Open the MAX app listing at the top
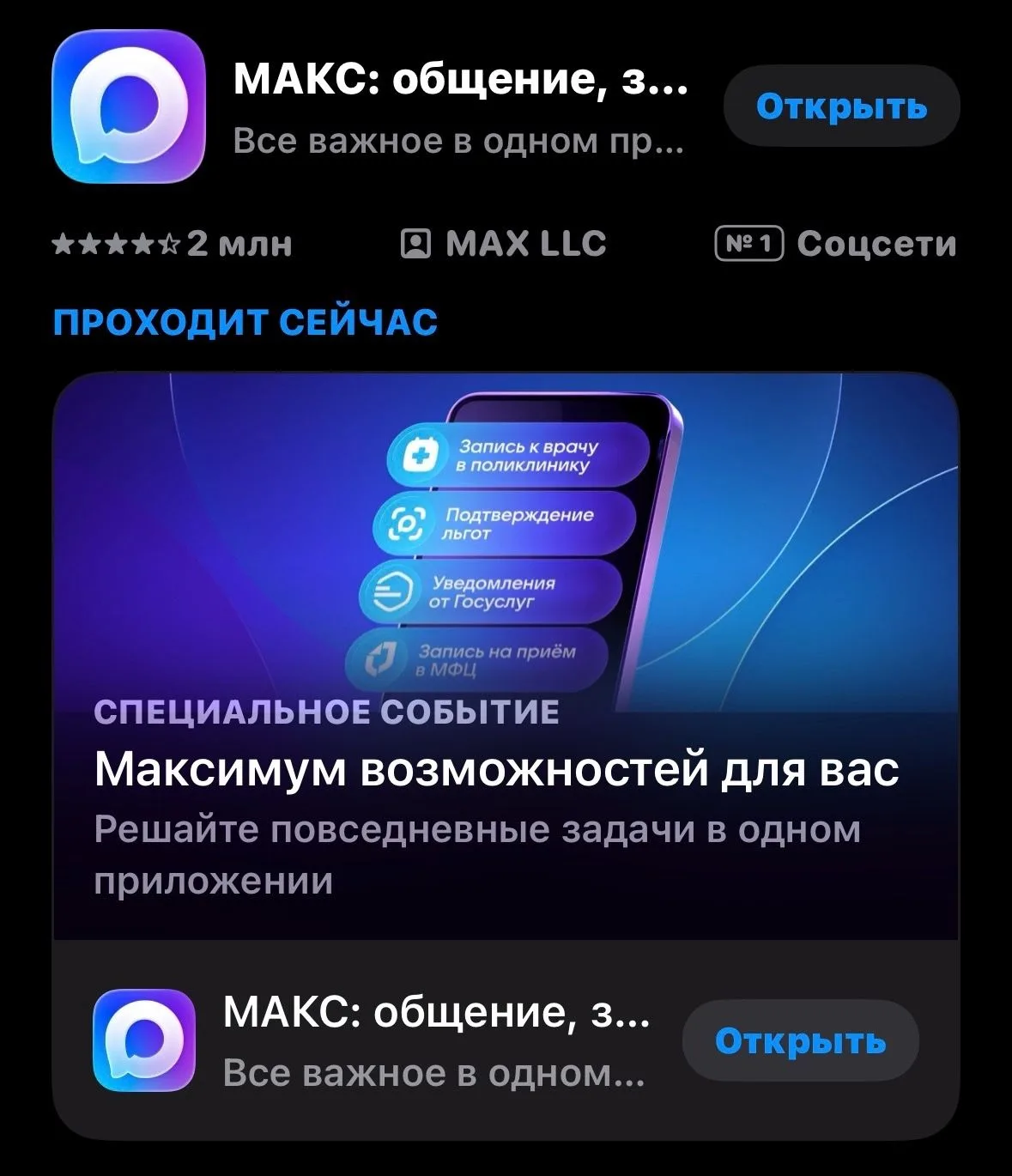 [459, 81]
